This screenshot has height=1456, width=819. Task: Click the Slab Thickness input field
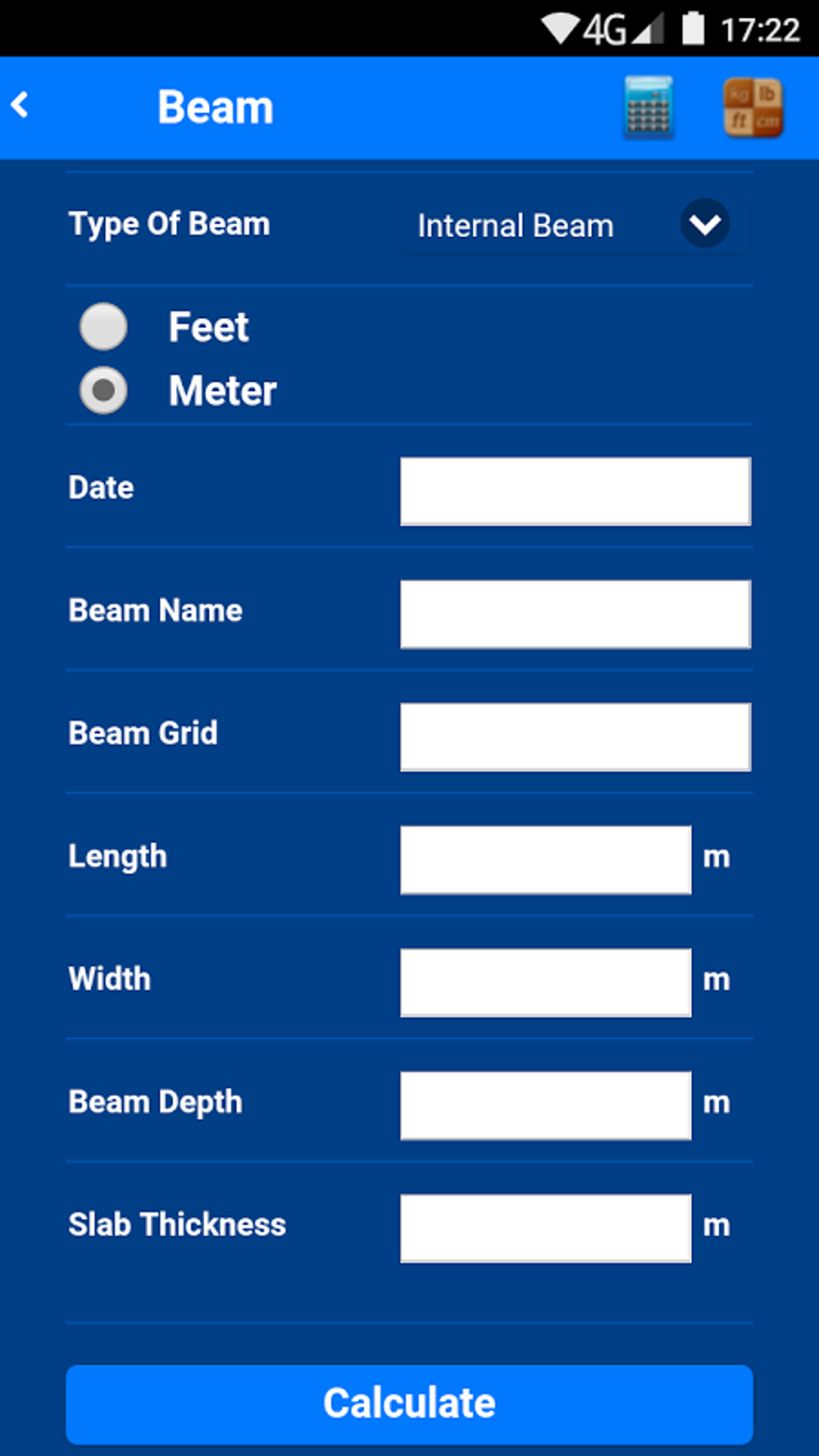tap(545, 1228)
